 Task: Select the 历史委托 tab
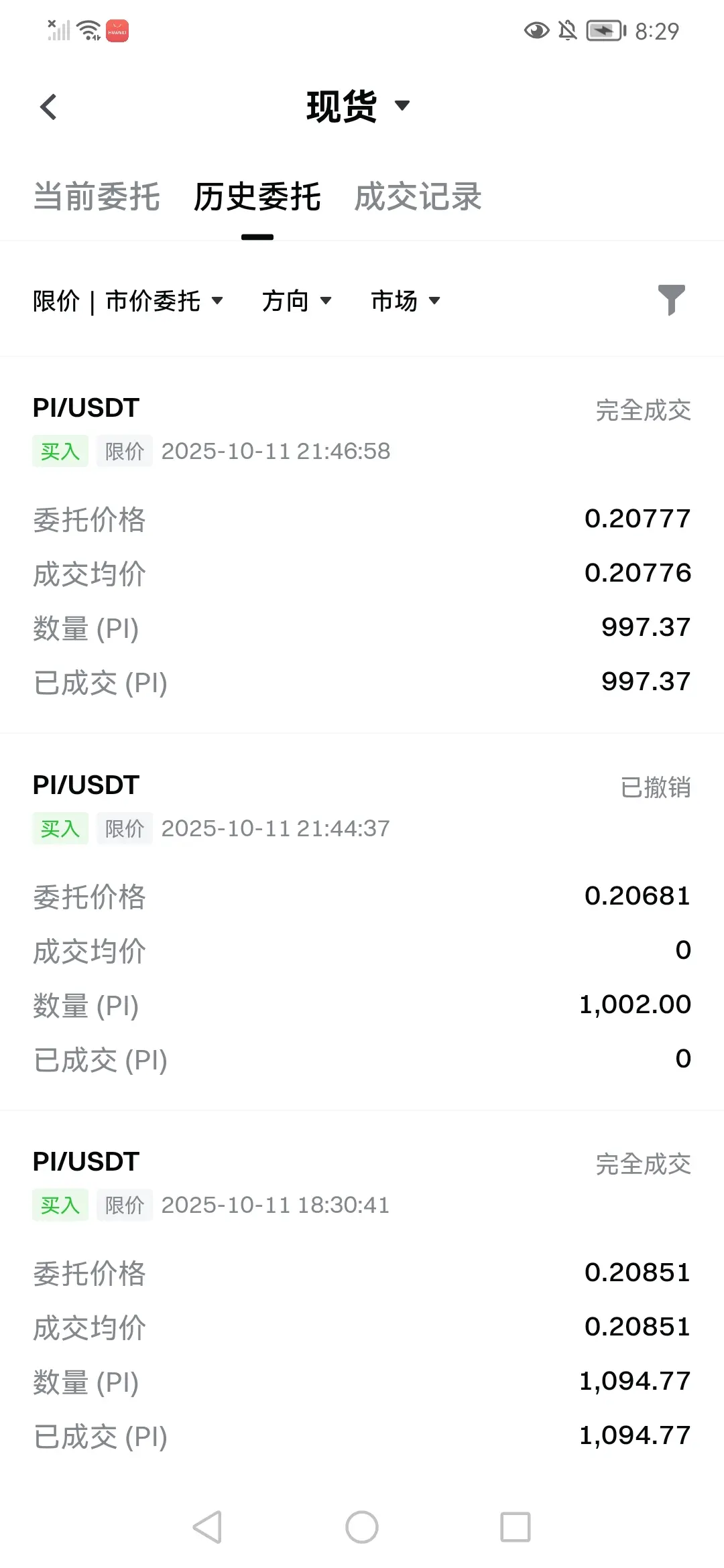coord(257,197)
